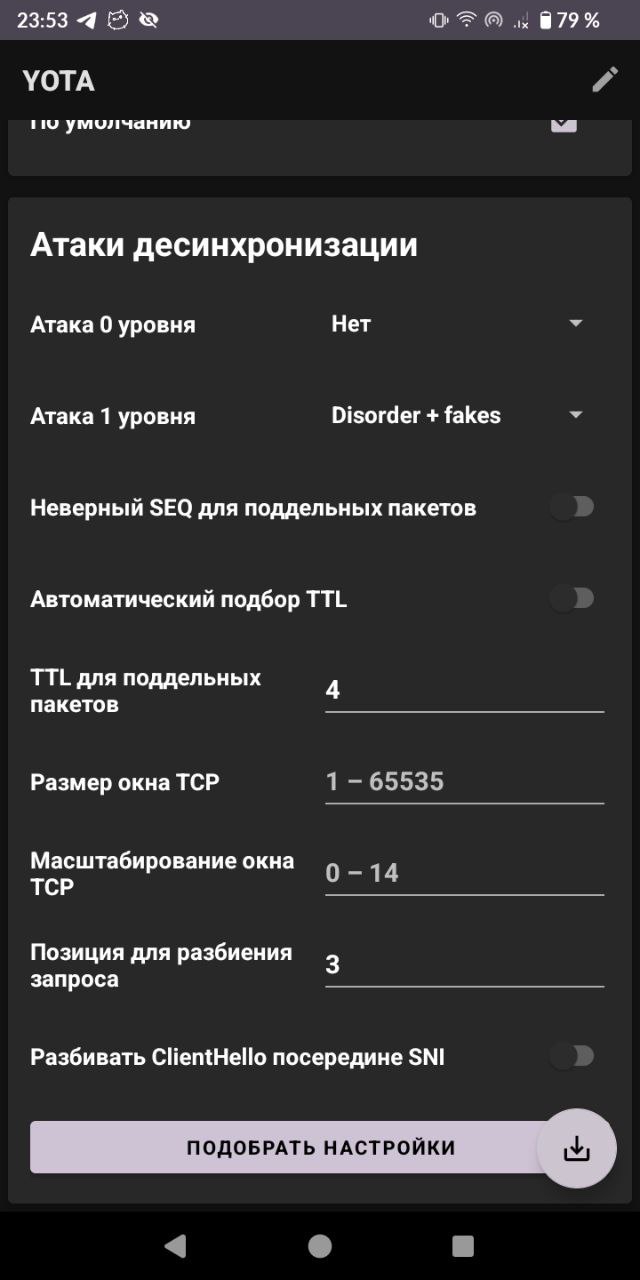Tap the 'Масштабирование окна TCP' field
The height and width of the screenshot is (1280, 640).
[x=465, y=873]
